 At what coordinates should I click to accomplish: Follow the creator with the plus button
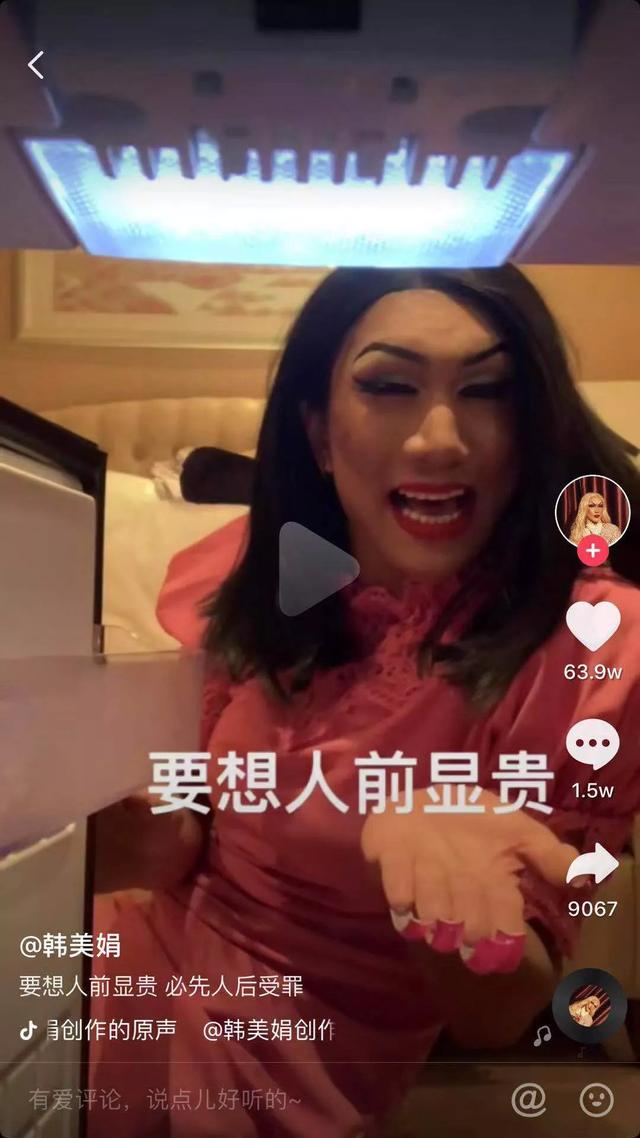coord(593,552)
